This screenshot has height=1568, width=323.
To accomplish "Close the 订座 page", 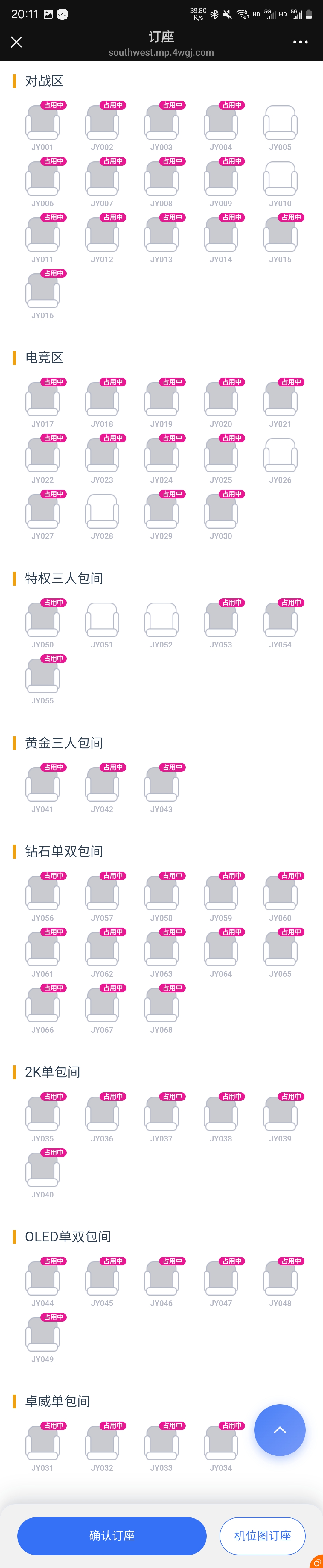I will (x=16, y=42).
